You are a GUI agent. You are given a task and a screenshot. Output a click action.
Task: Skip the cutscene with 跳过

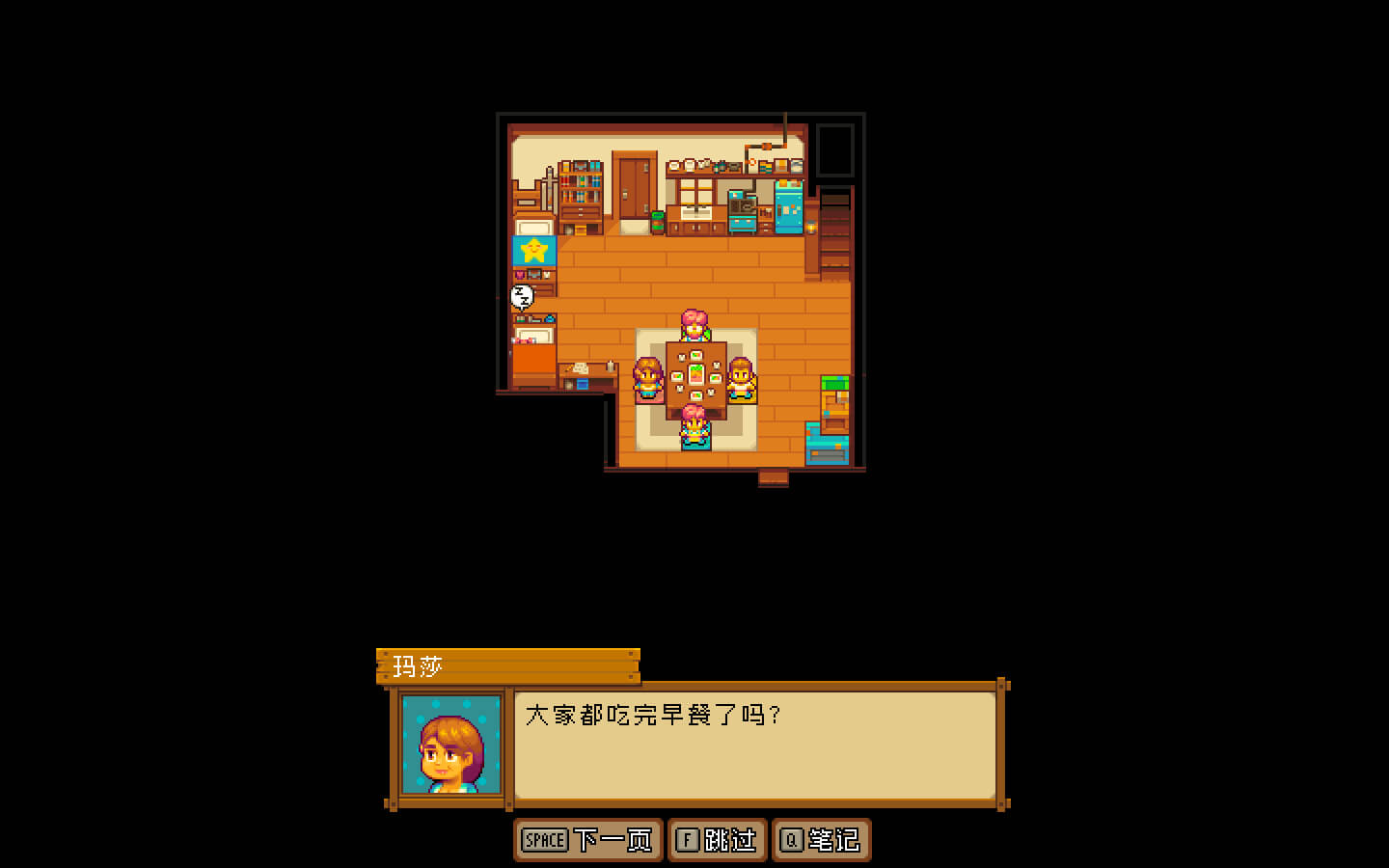click(x=717, y=840)
